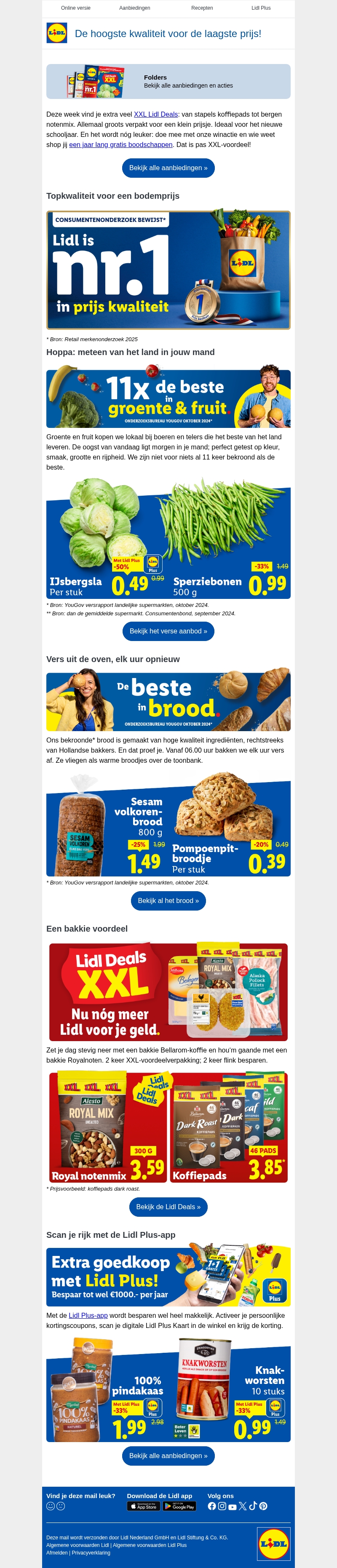Open Lidl's Pinterest icon
337x1568 pixels.
coord(263,1507)
